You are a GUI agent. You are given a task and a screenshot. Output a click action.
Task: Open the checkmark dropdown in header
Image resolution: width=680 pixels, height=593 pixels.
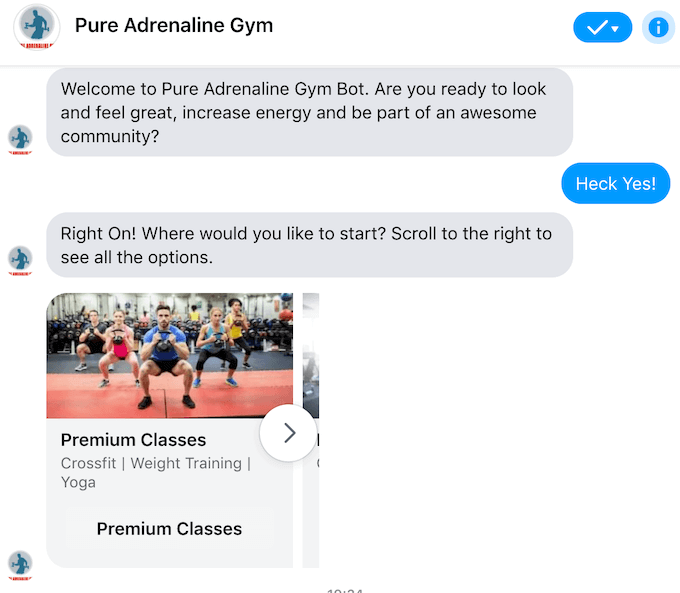point(602,28)
